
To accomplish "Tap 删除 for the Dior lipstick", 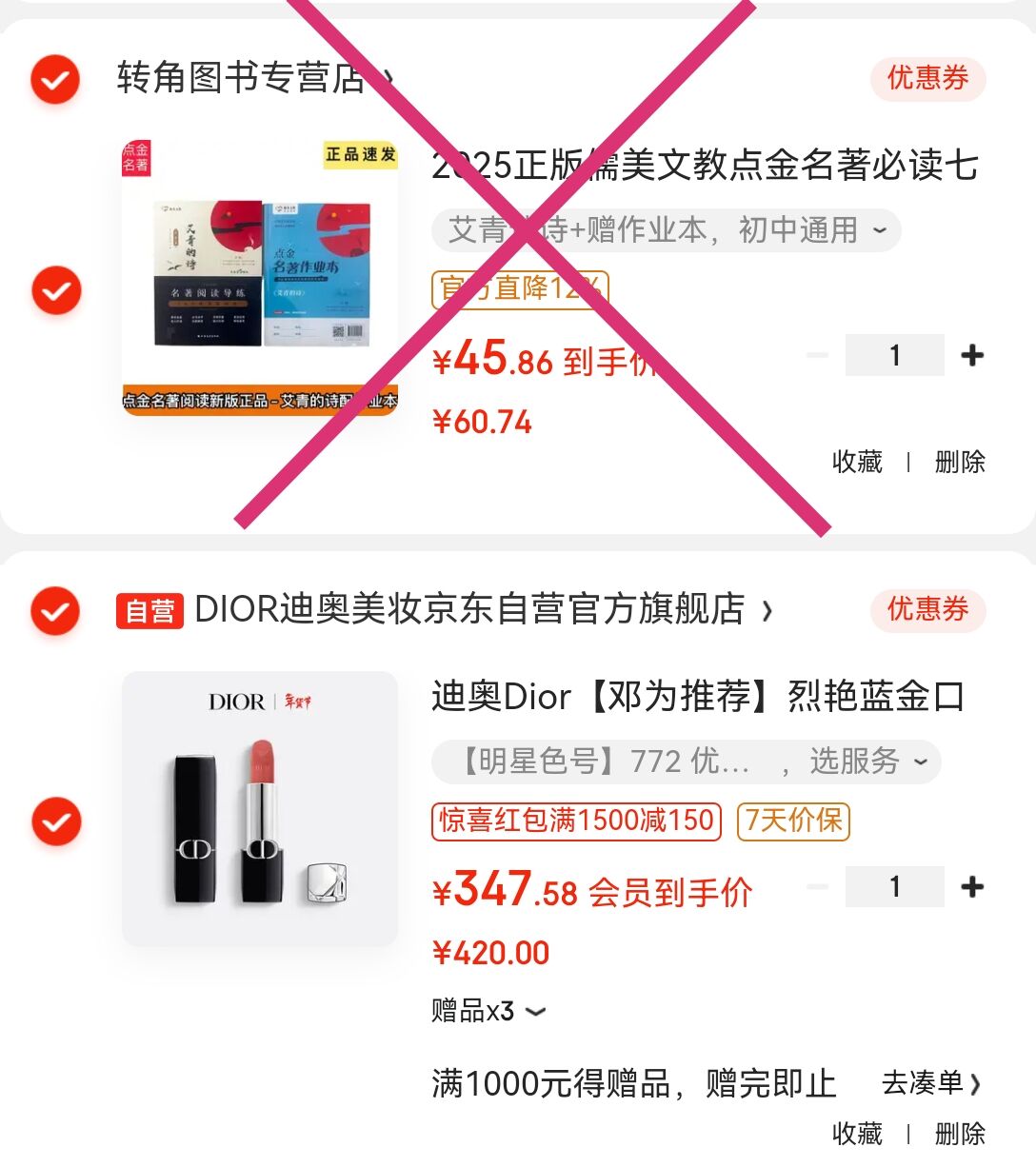I will pyautogui.click(x=960, y=1134).
